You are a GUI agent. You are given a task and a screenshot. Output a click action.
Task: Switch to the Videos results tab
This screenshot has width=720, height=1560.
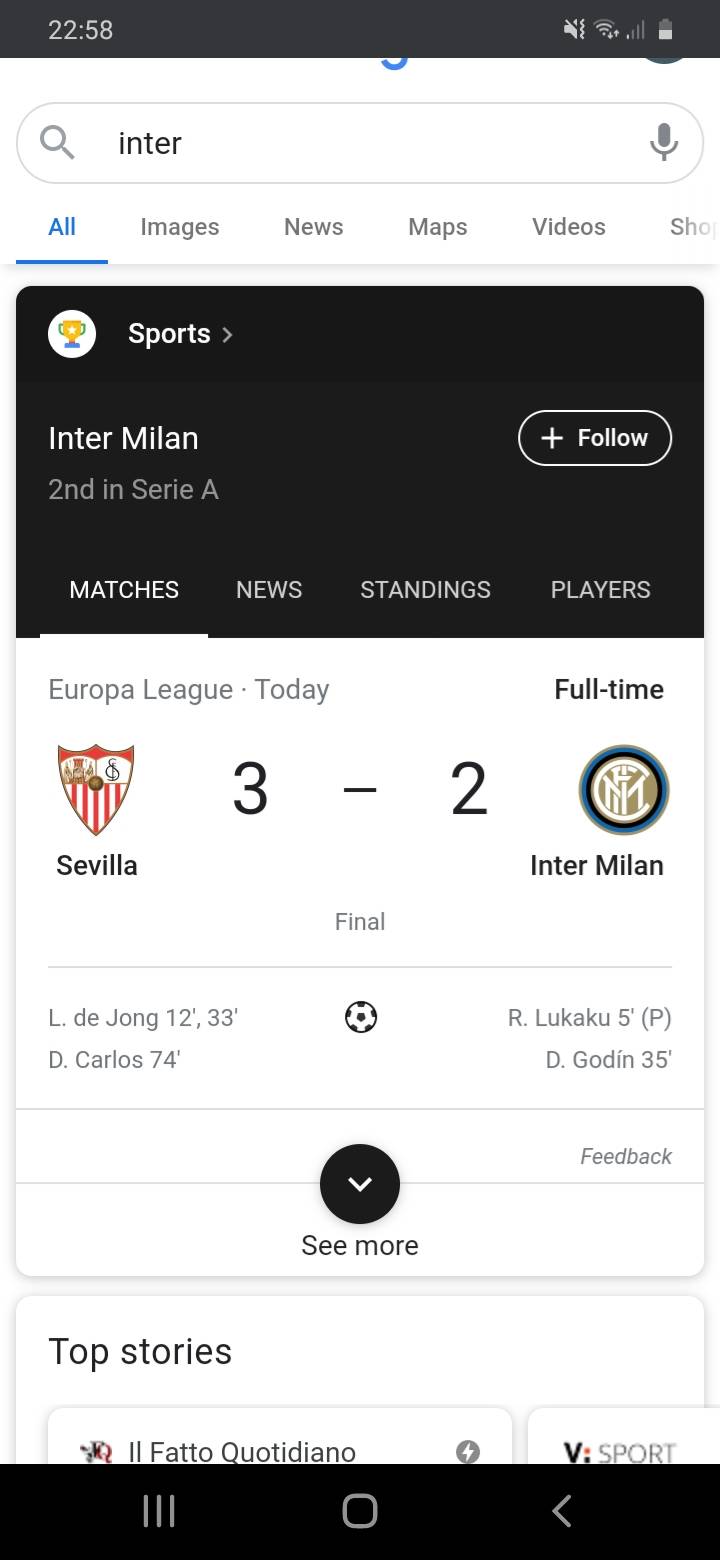pyautogui.click(x=568, y=227)
